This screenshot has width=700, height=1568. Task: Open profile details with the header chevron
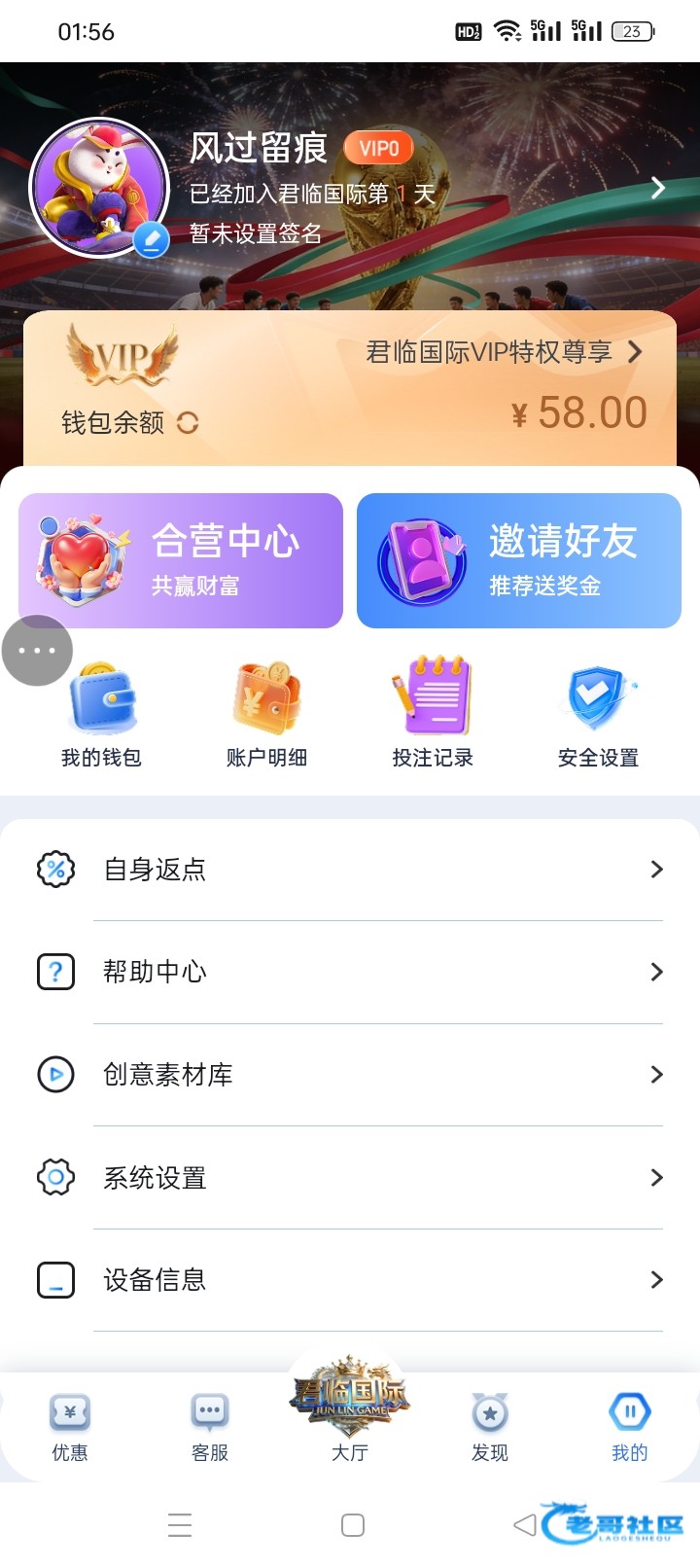coord(658,188)
